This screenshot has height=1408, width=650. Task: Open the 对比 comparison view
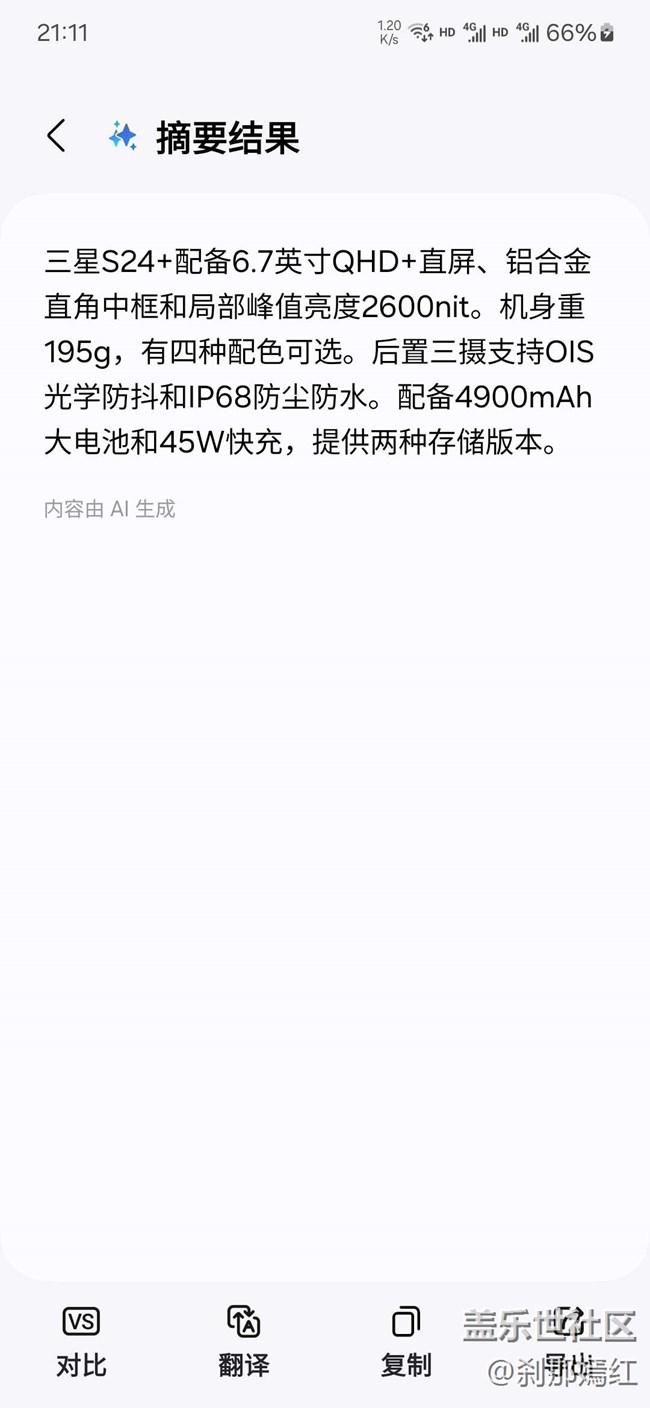(81, 1340)
